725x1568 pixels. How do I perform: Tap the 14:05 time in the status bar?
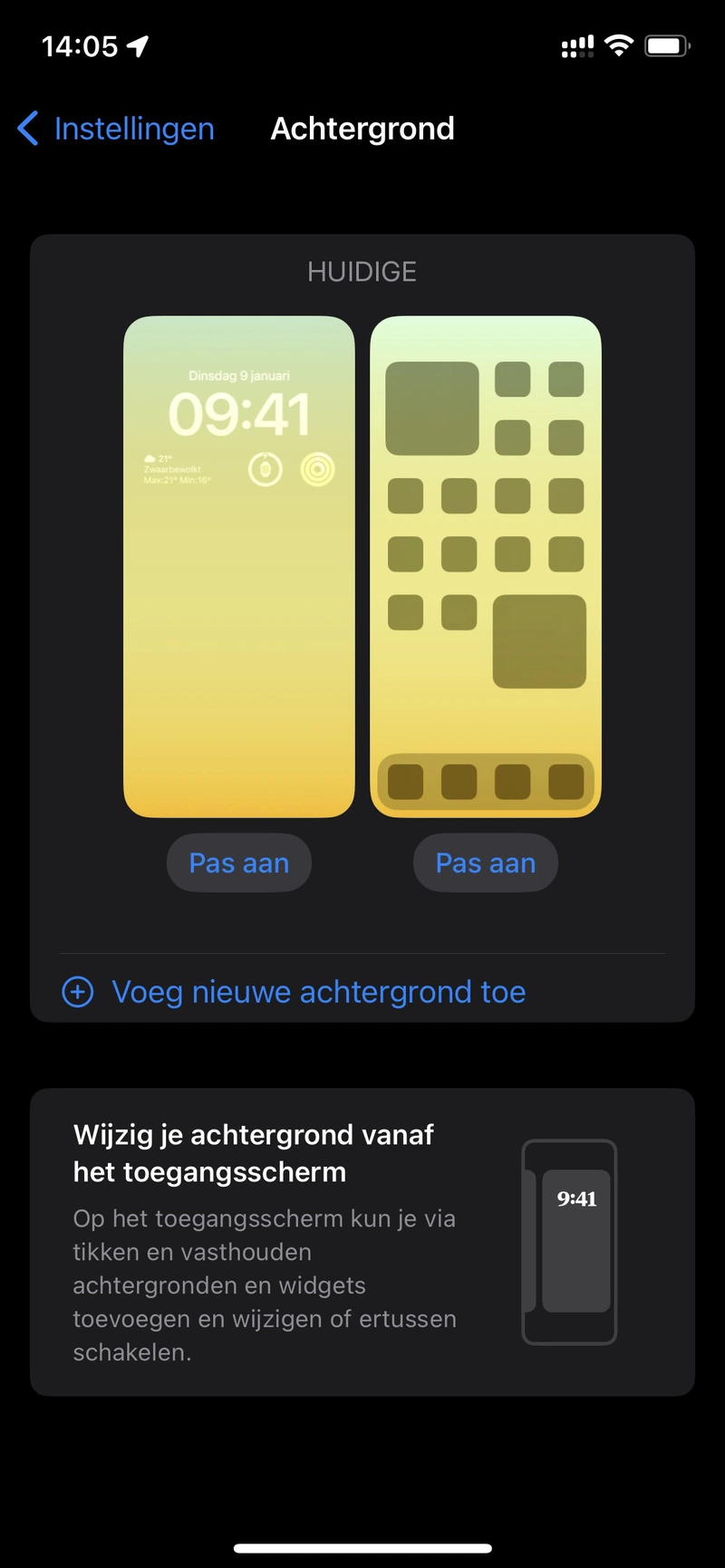click(x=83, y=44)
